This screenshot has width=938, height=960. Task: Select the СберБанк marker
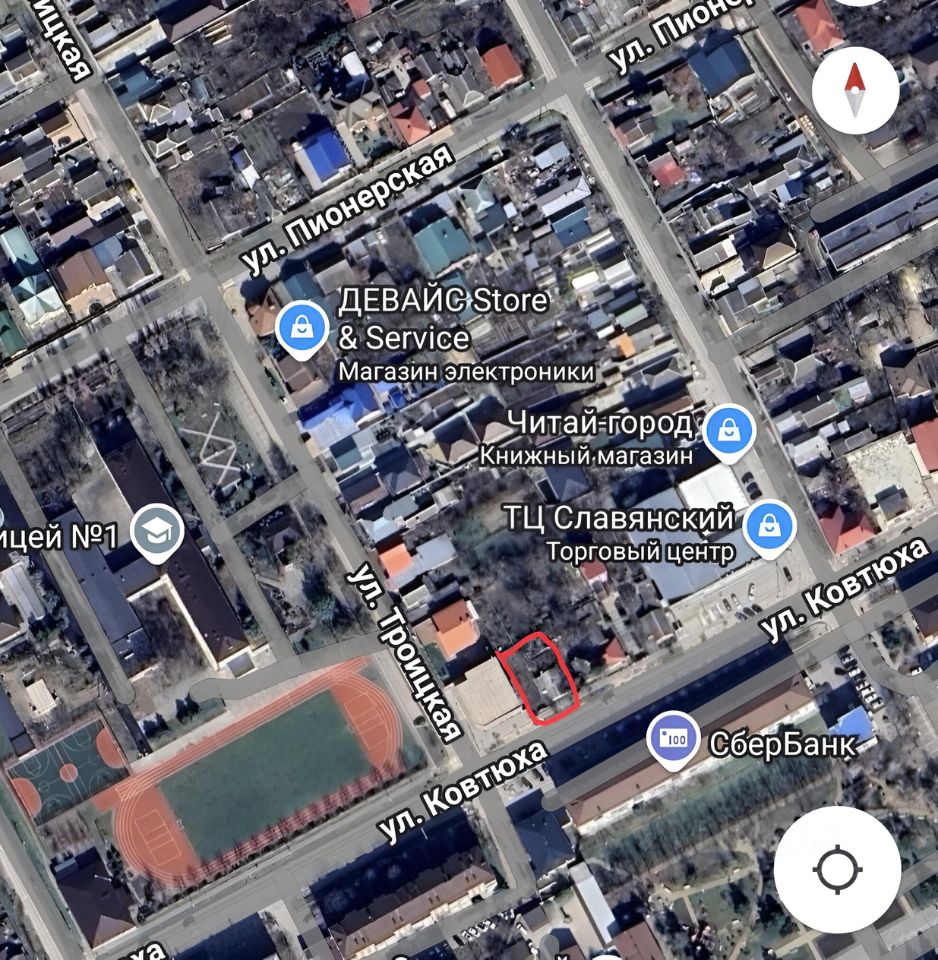tap(673, 741)
